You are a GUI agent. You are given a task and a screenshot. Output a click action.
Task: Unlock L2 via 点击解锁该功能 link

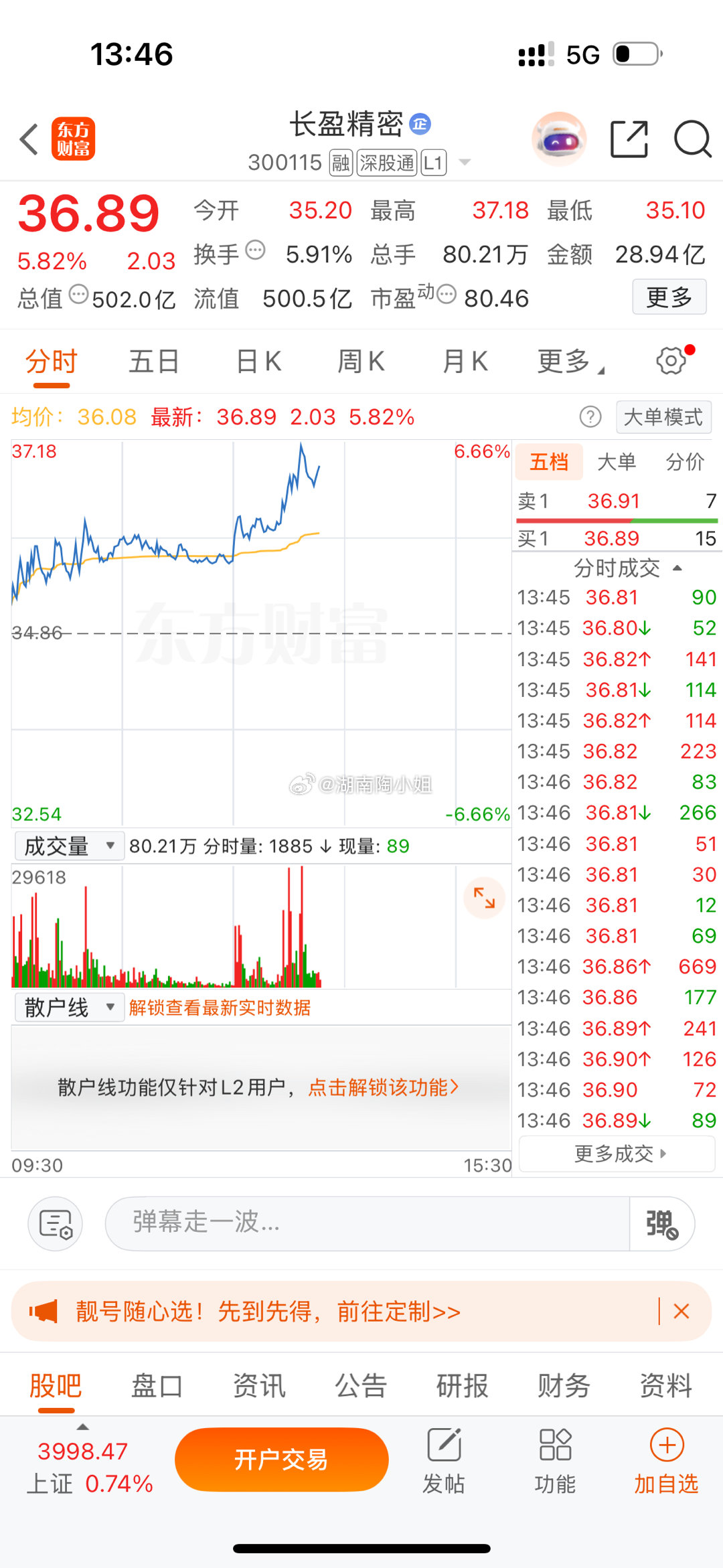point(380,1089)
